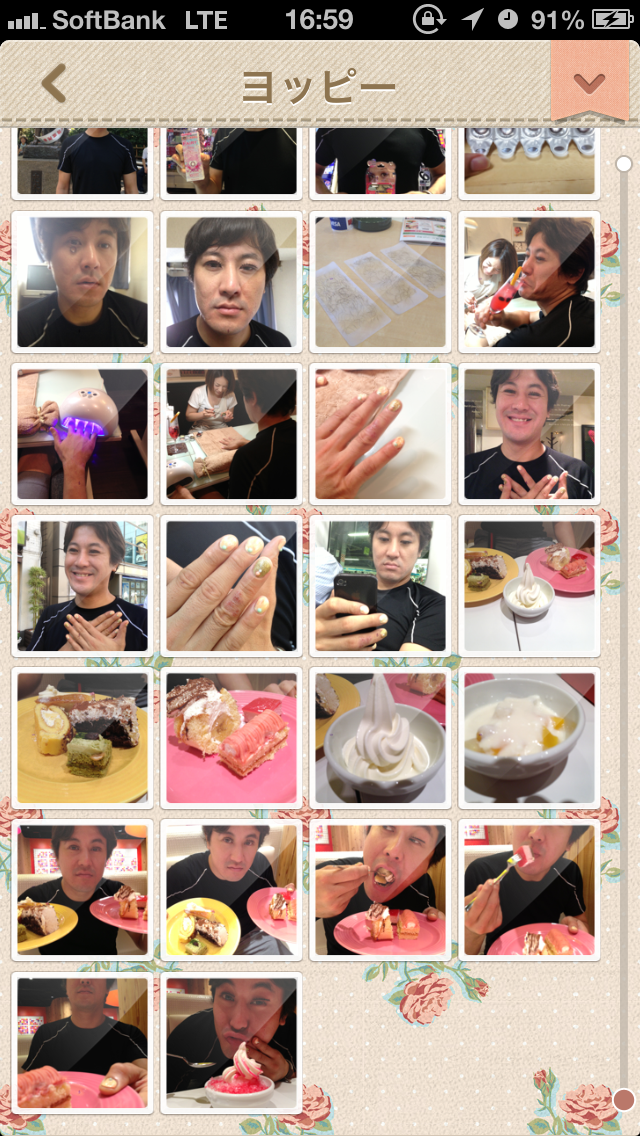Tap the scrollbar handle at the bottom

(x=624, y=1100)
